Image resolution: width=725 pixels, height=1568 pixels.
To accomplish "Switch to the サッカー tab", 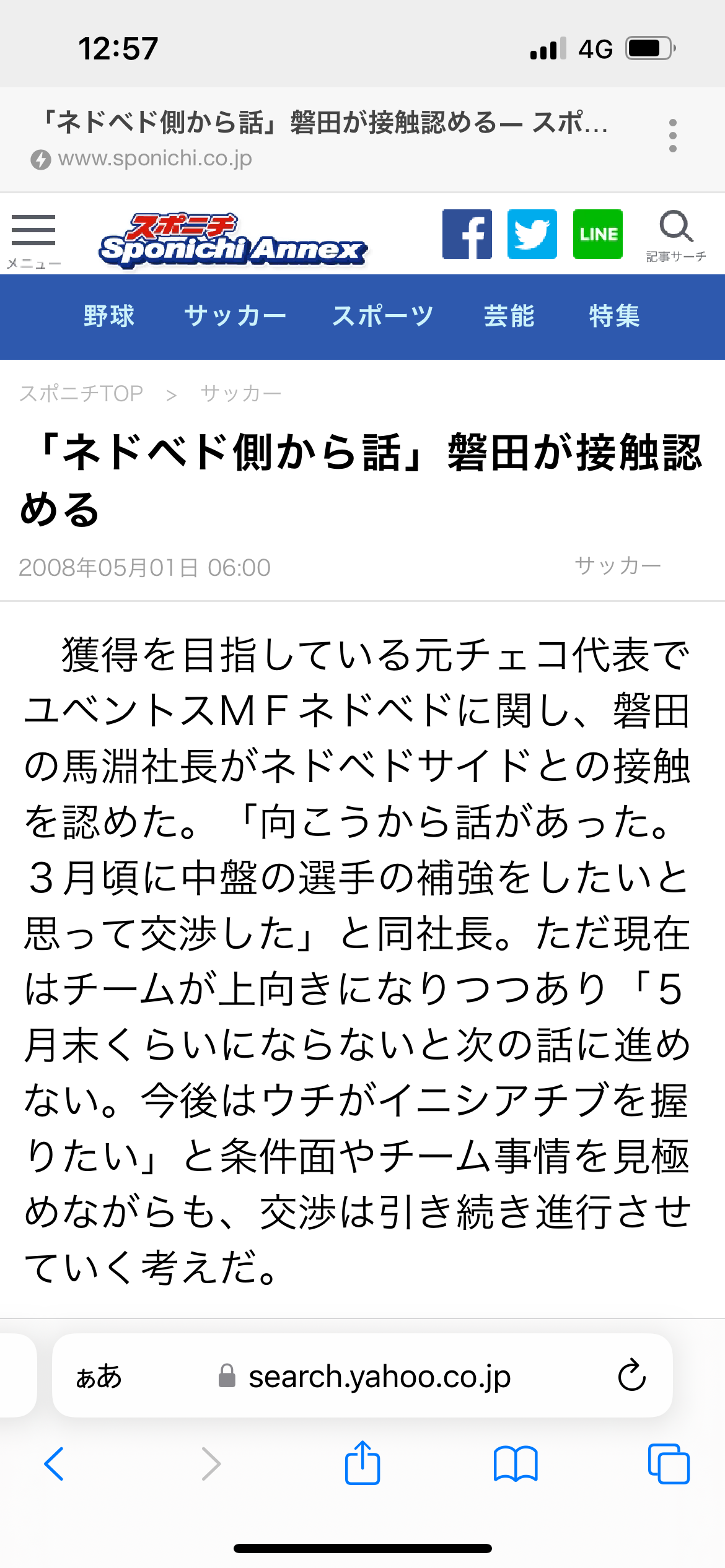I will point(235,316).
